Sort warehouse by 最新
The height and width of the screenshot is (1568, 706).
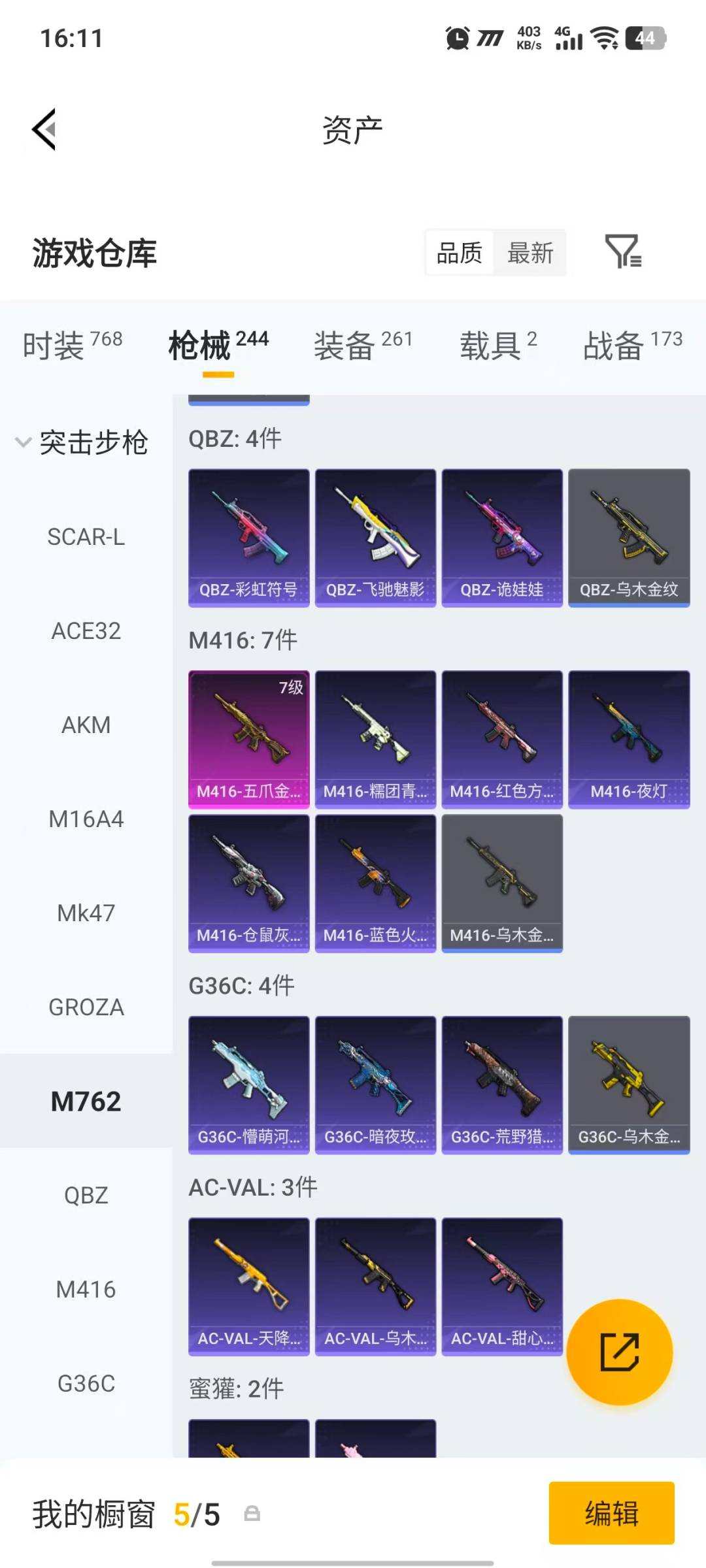pyautogui.click(x=530, y=253)
